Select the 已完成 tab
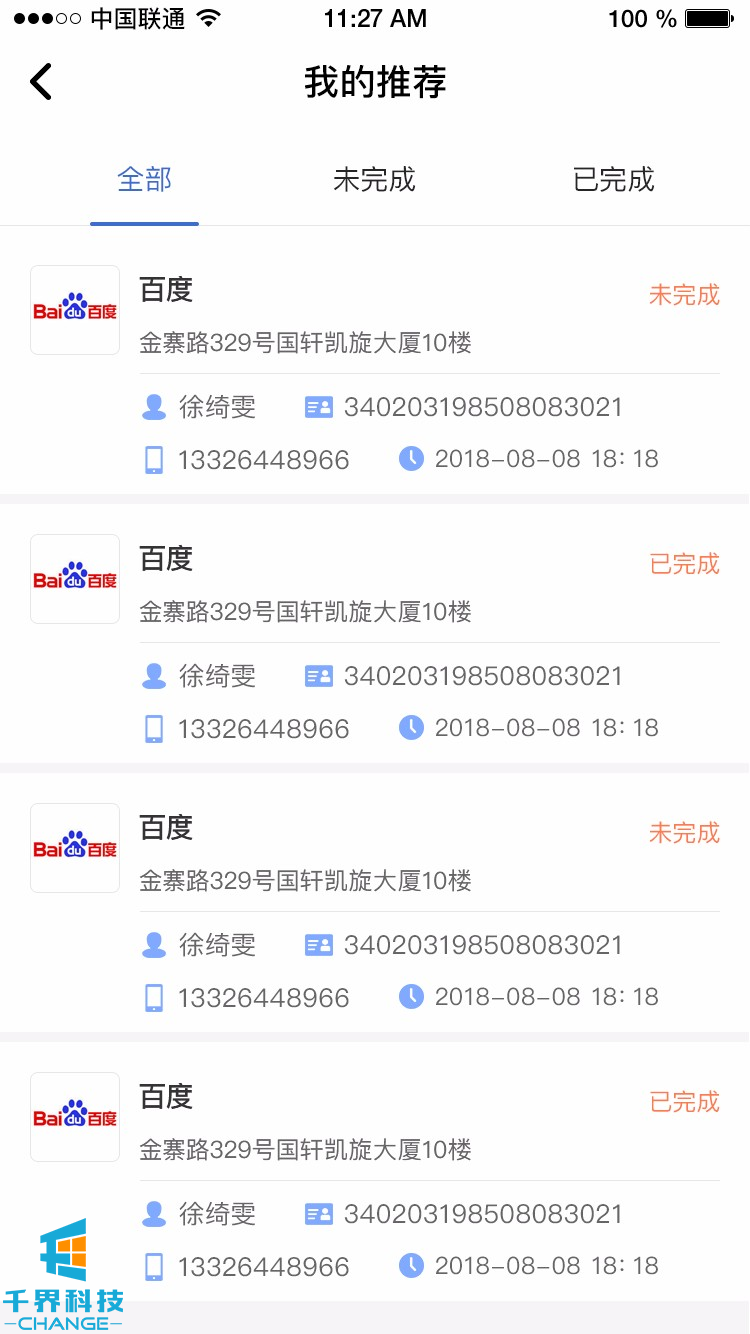 [x=613, y=180]
